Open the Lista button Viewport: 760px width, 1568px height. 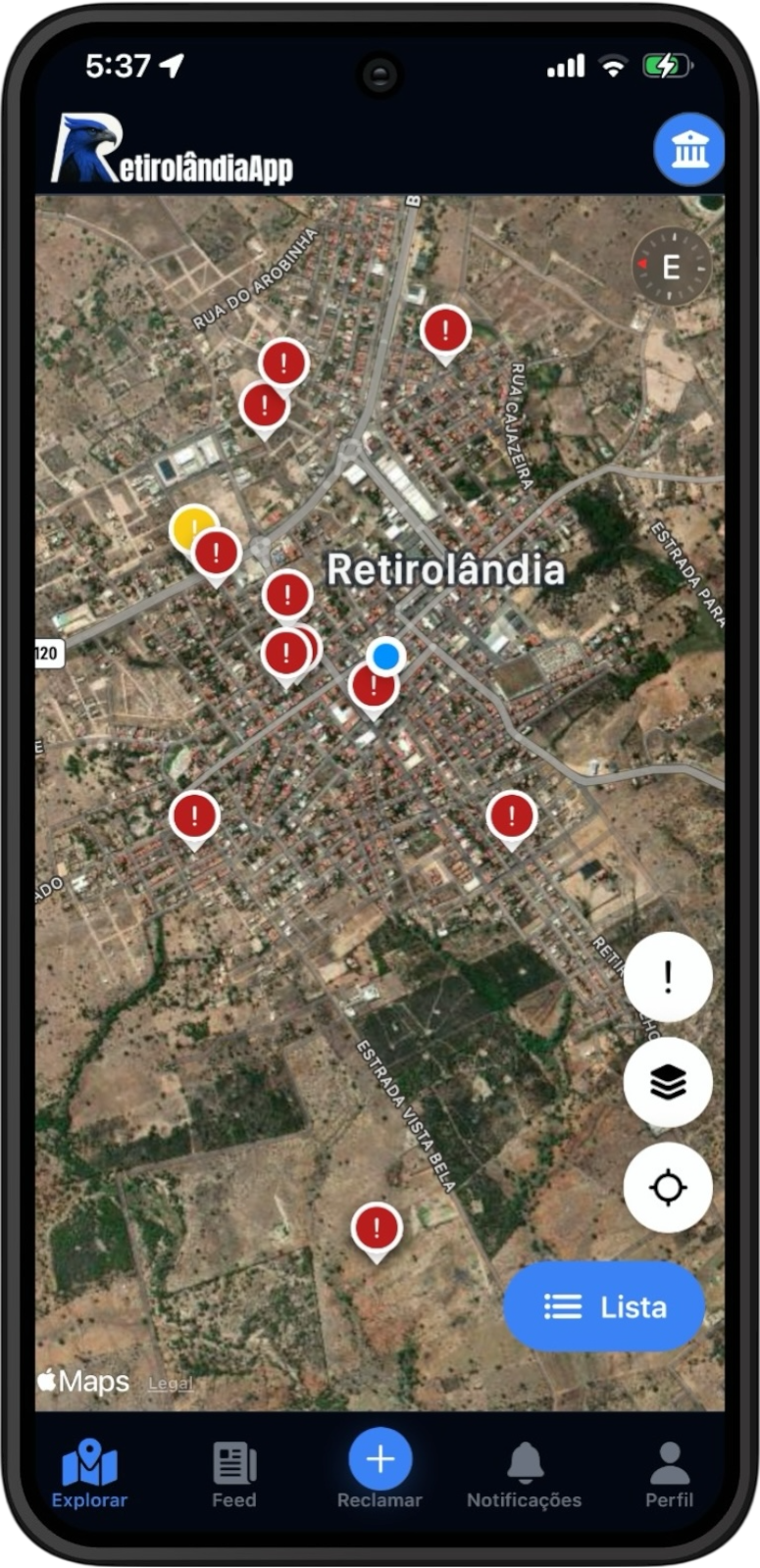click(x=604, y=1306)
